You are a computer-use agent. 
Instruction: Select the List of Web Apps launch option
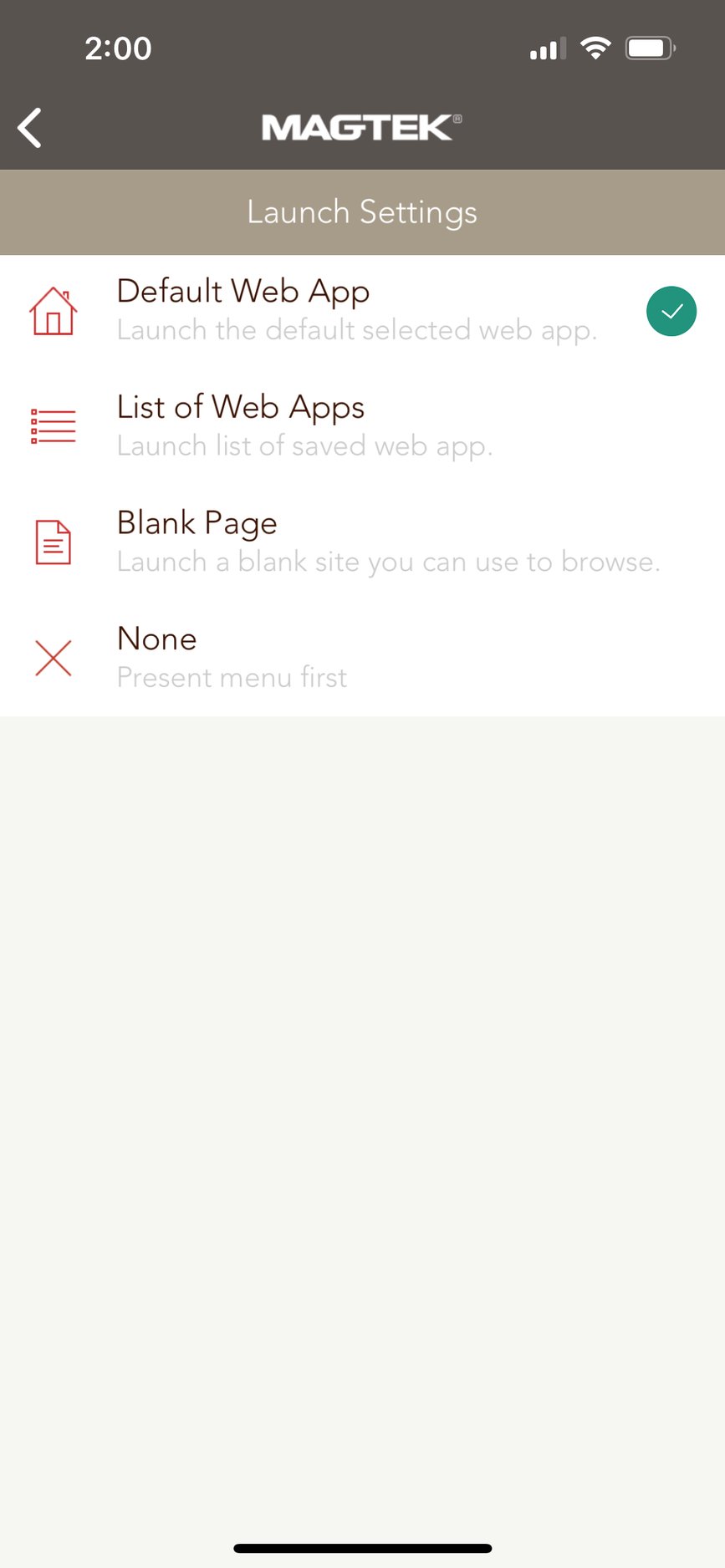pos(241,408)
